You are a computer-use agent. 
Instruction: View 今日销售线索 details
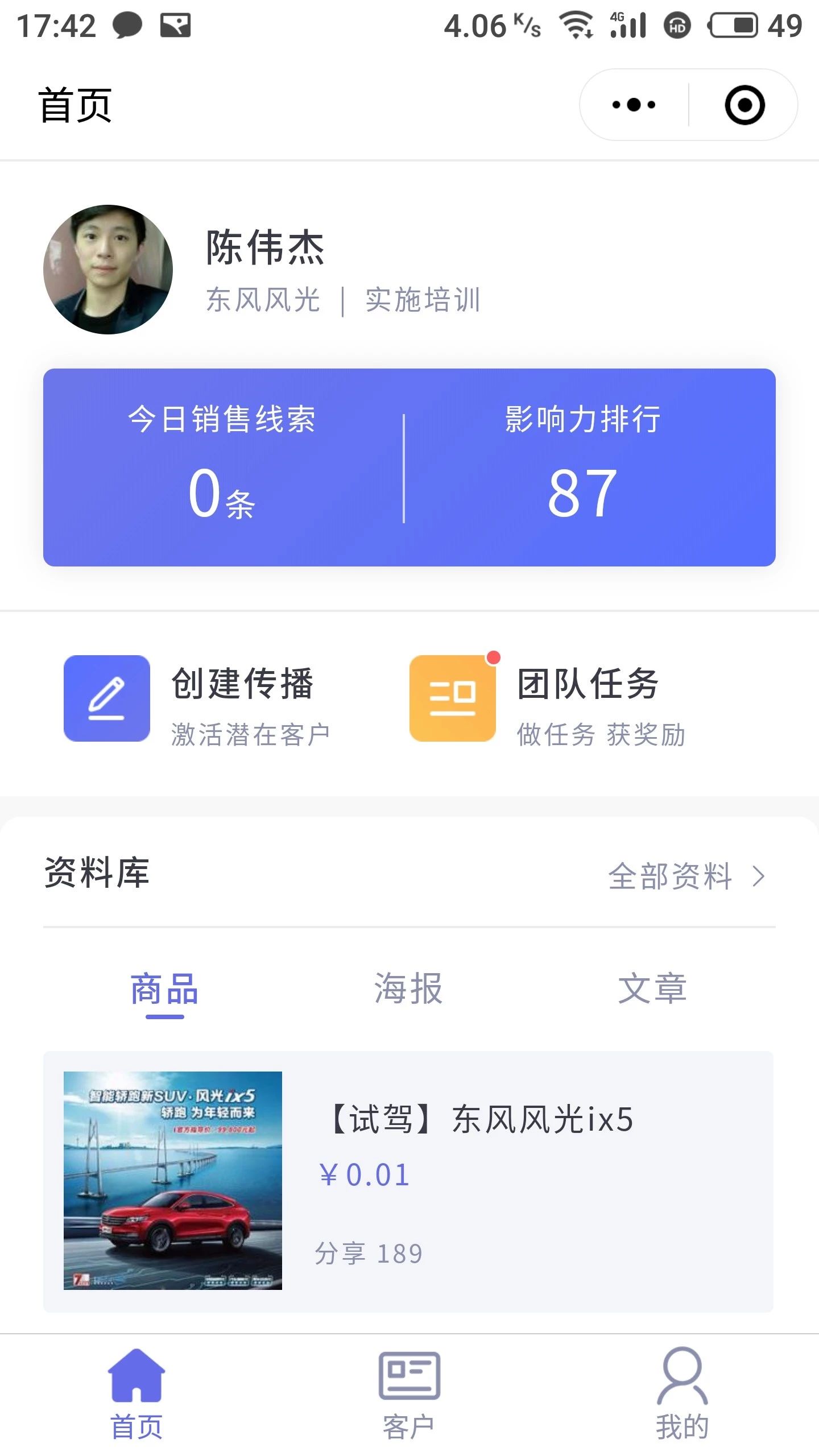click(222, 468)
